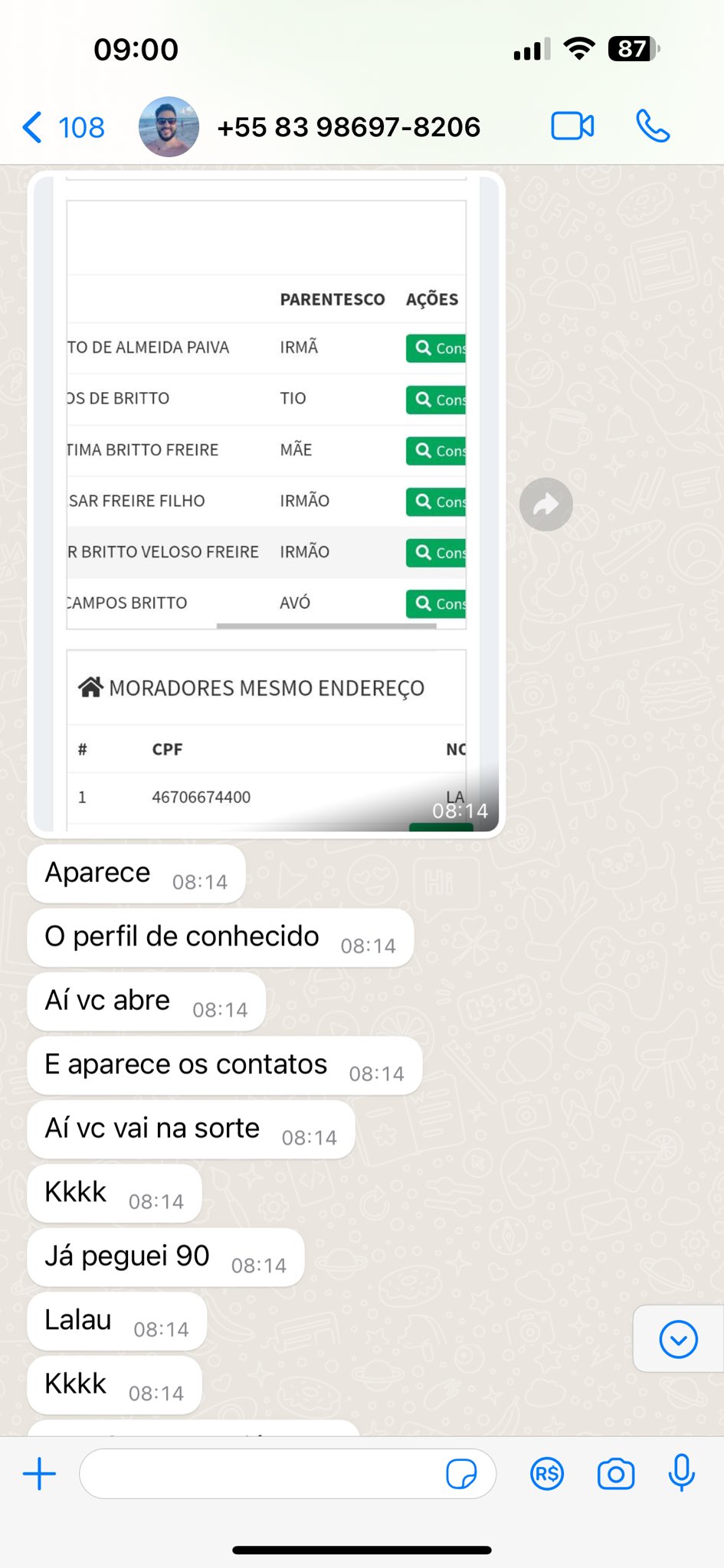Start a voice call
The image size is (724, 1568).
[653, 126]
